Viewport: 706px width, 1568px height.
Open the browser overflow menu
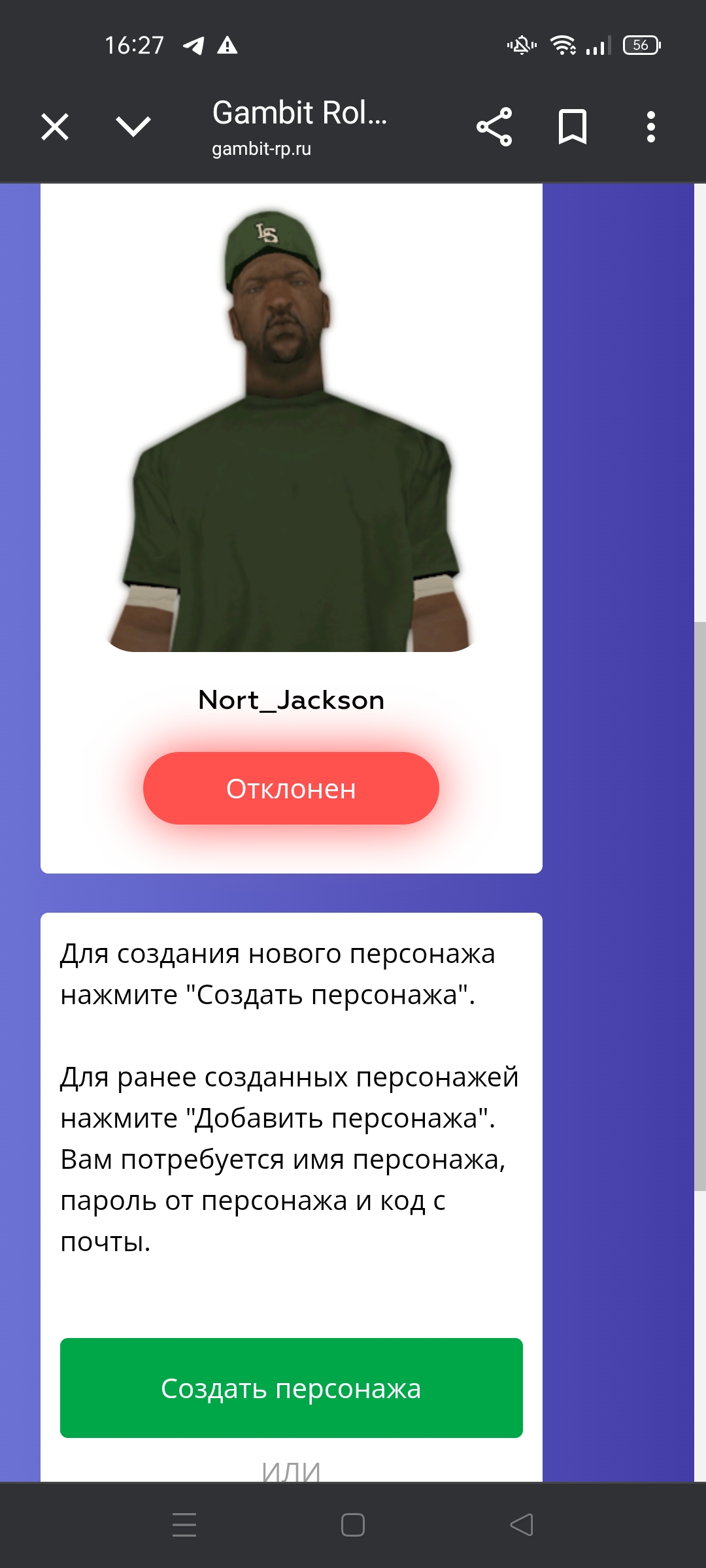[650, 127]
